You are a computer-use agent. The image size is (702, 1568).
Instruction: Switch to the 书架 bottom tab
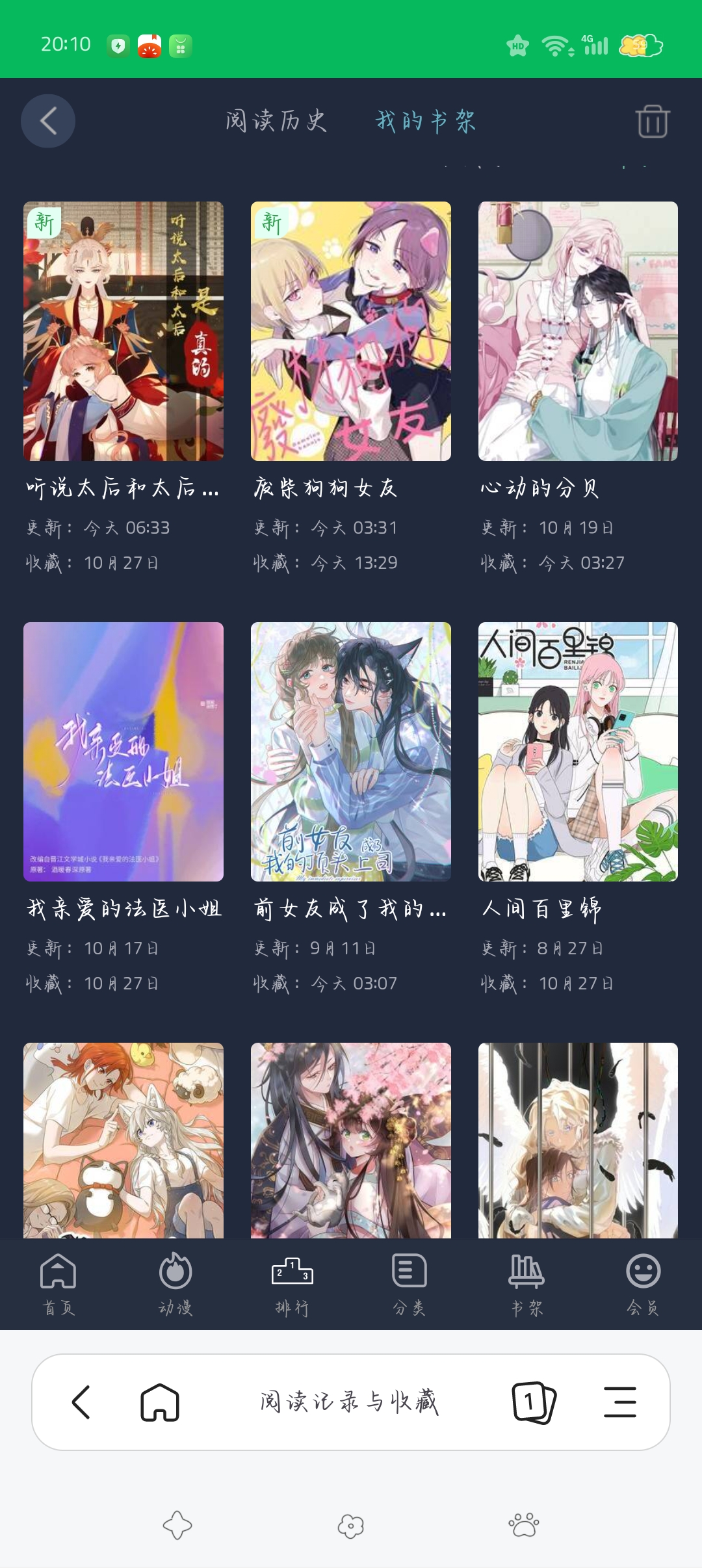click(526, 1284)
